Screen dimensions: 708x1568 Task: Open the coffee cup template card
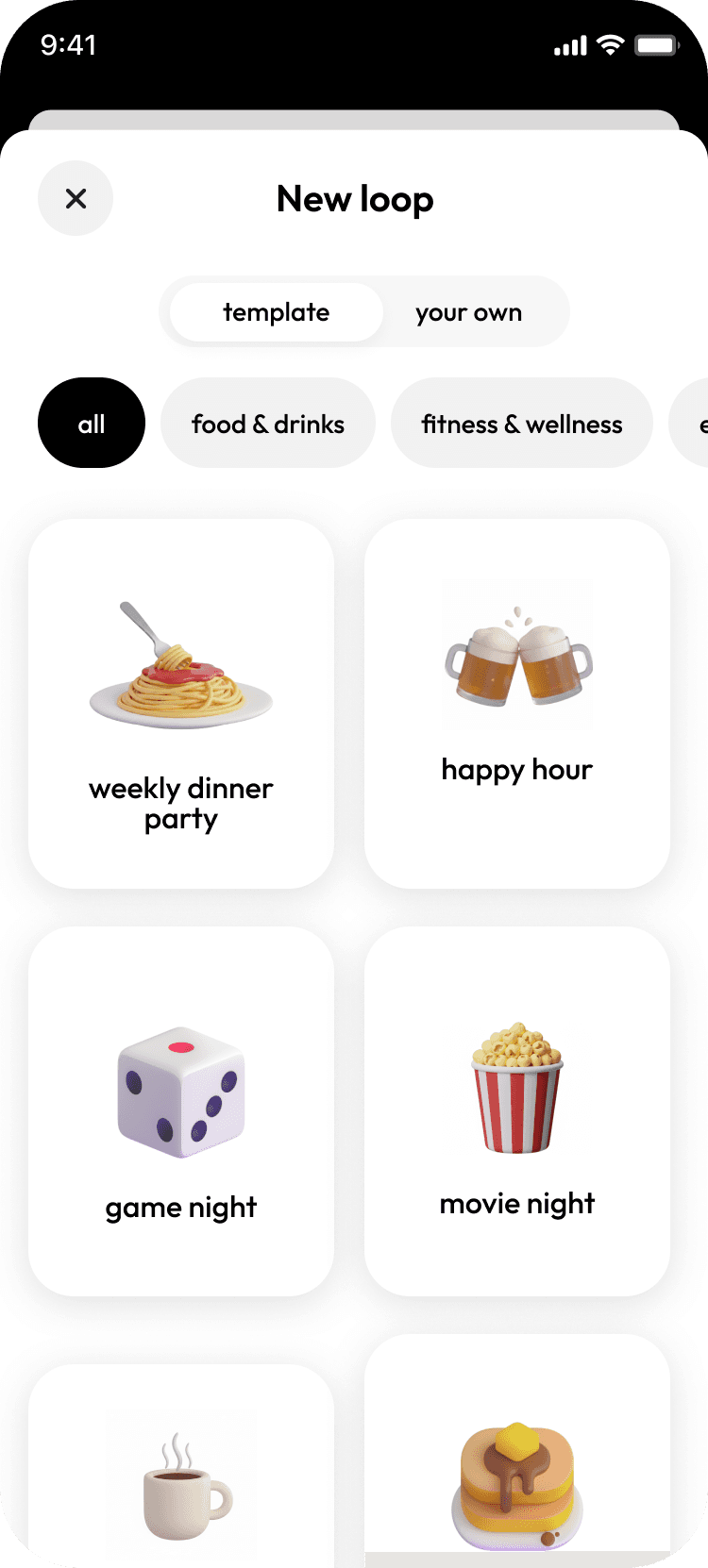tap(181, 1465)
